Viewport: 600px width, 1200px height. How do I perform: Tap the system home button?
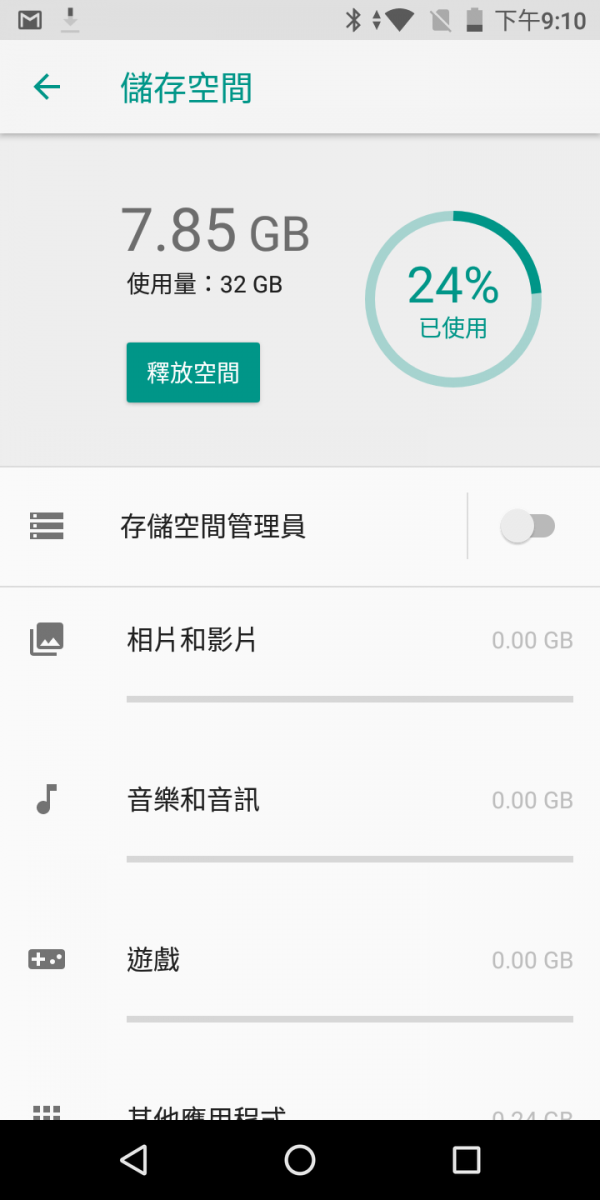[x=300, y=1160]
